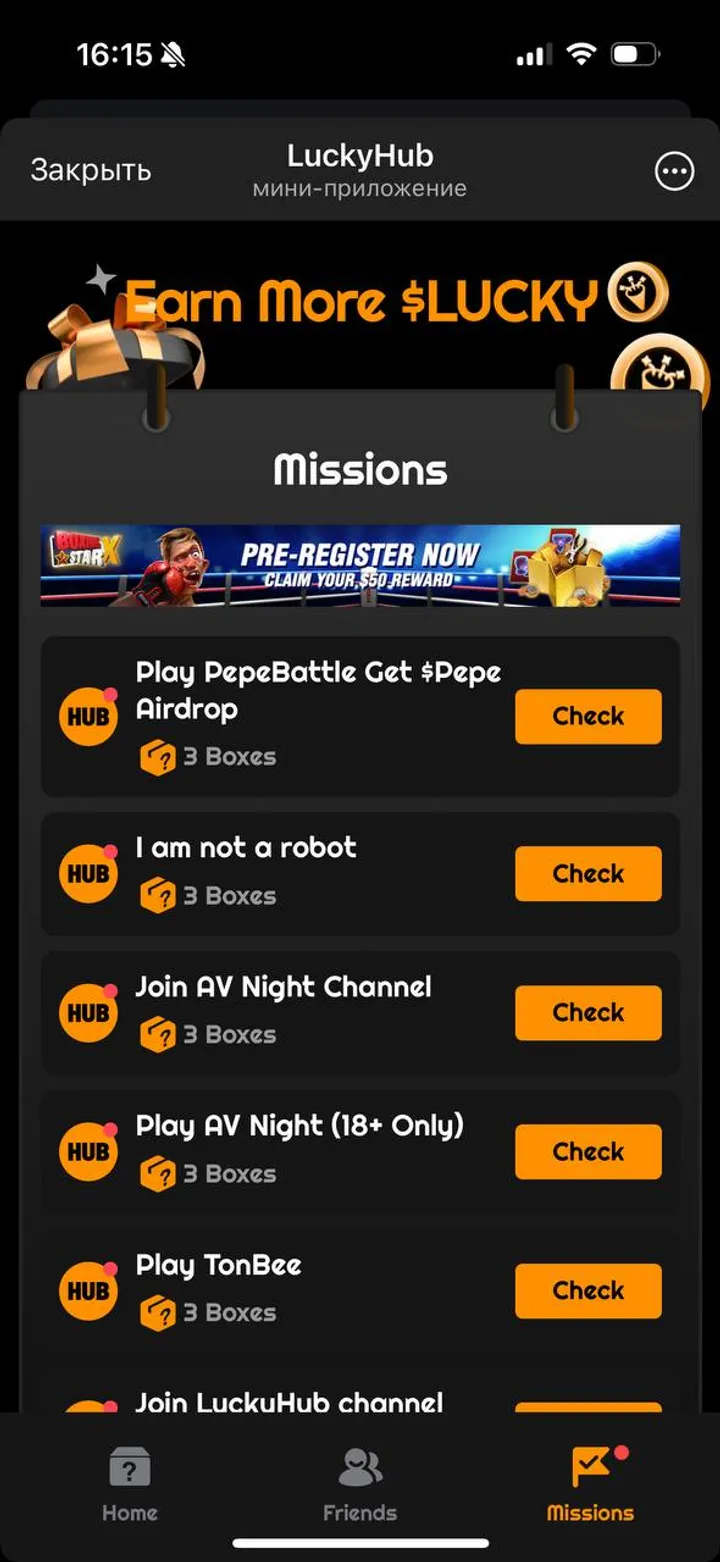
Task: Select the HUB icon for Join AV Night Channel
Action: [x=88, y=1012]
